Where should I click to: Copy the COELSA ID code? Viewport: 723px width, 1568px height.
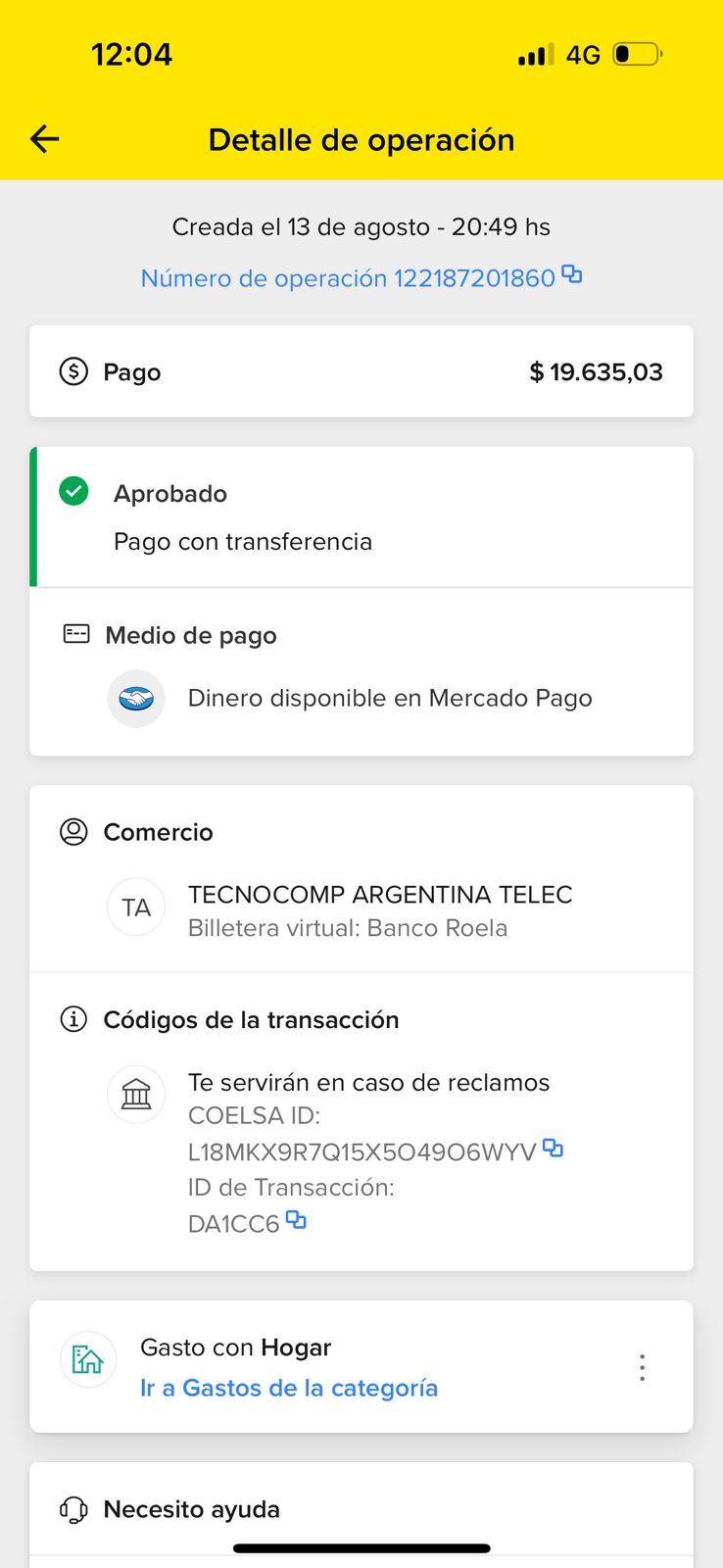[x=554, y=1148]
